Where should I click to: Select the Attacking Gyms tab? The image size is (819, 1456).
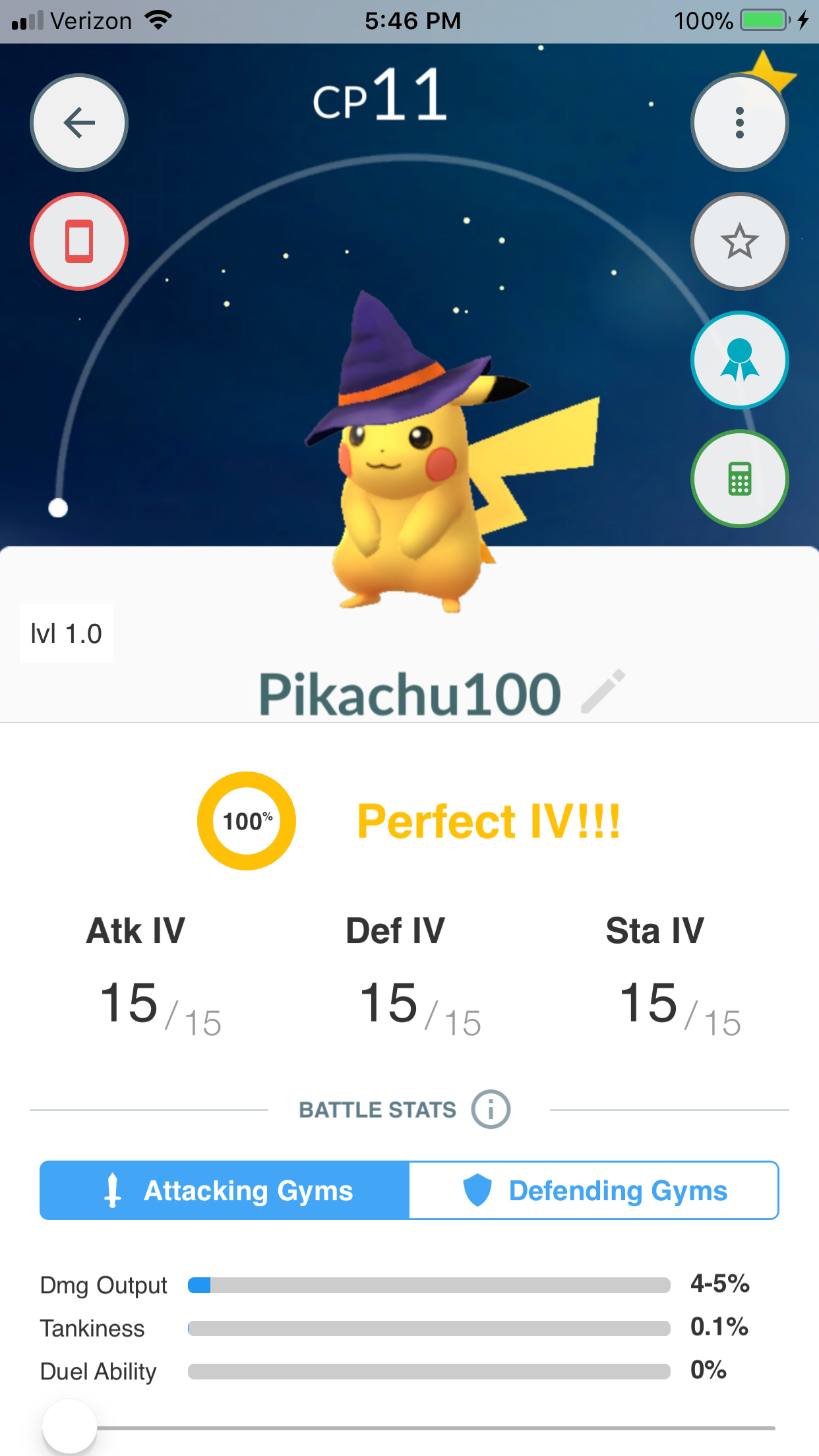[x=225, y=1190]
